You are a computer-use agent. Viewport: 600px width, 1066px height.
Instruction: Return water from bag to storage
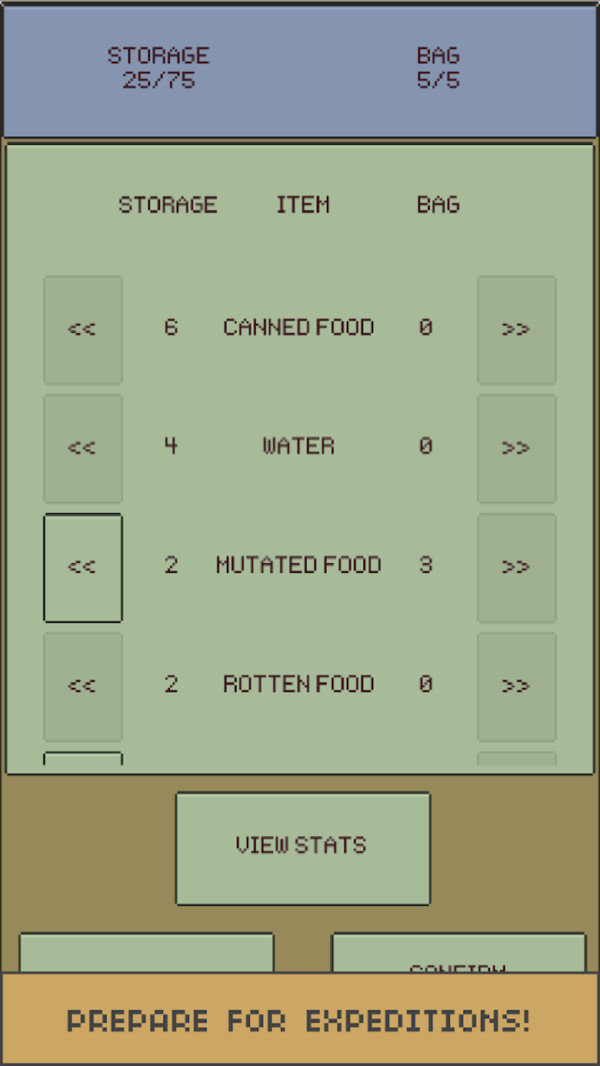[x=83, y=449]
